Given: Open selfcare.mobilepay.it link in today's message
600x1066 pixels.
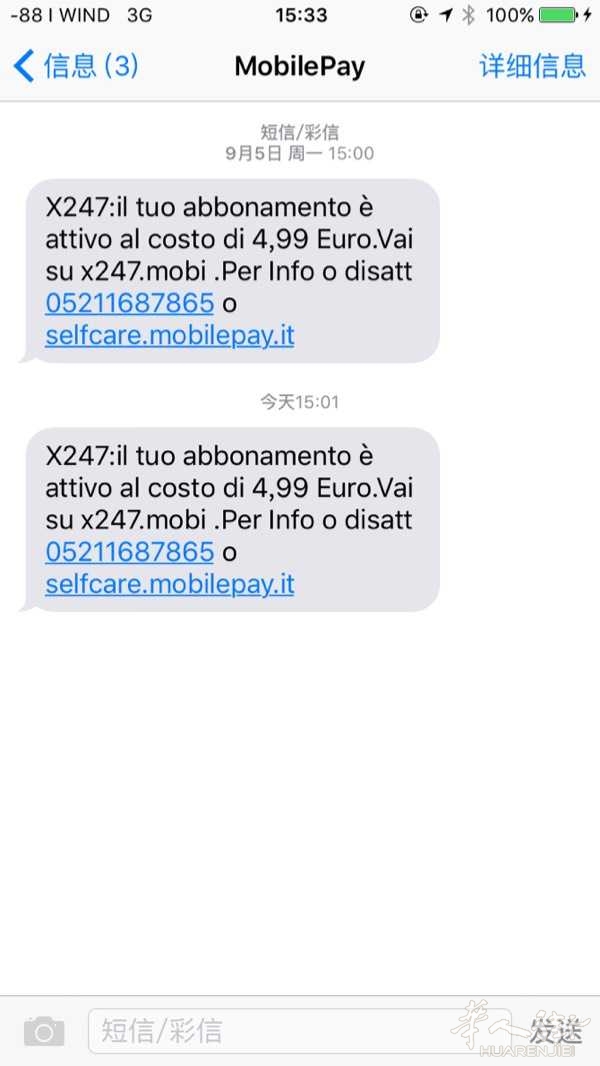Looking at the screenshot, I should pyautogui.click(x=170, y=584).
